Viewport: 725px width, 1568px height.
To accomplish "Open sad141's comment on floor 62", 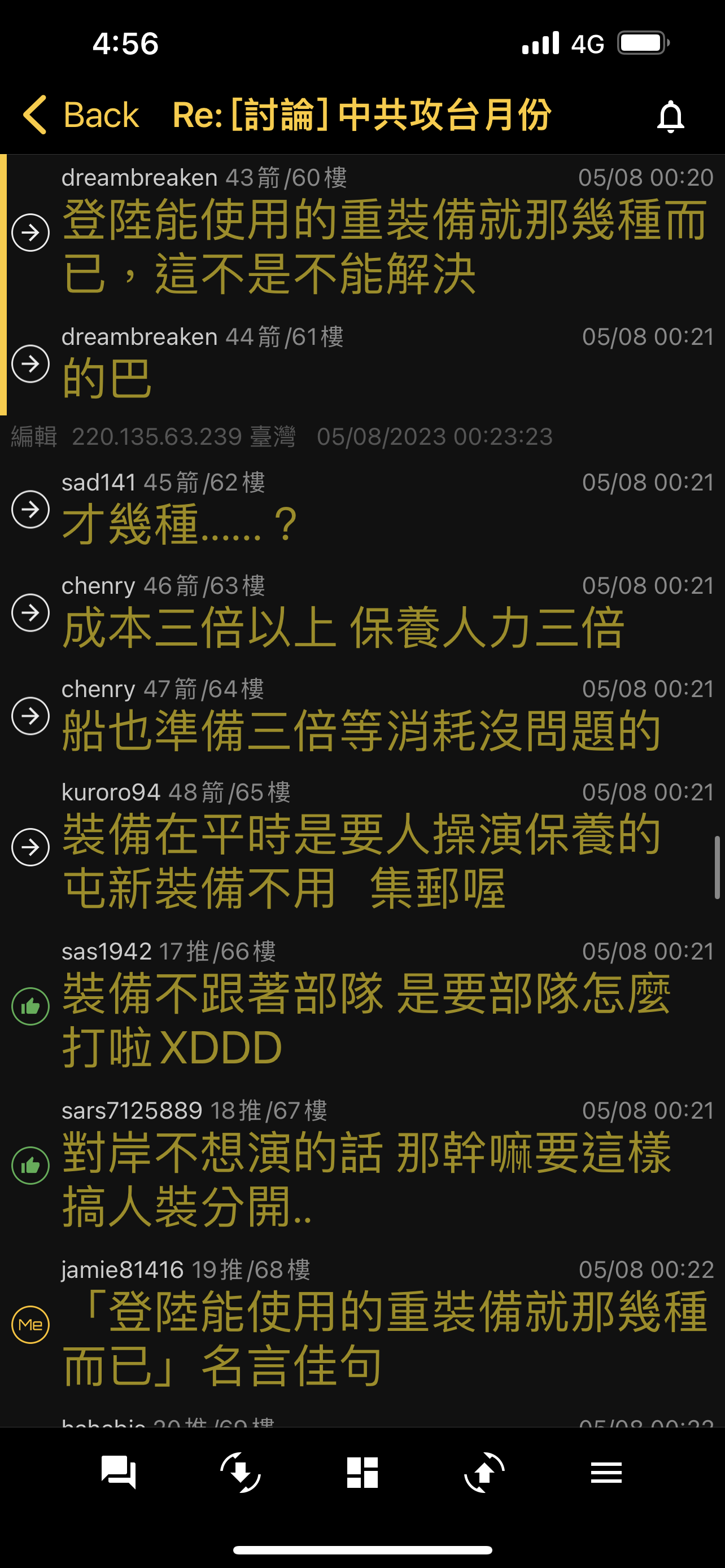I will [362, 509].
